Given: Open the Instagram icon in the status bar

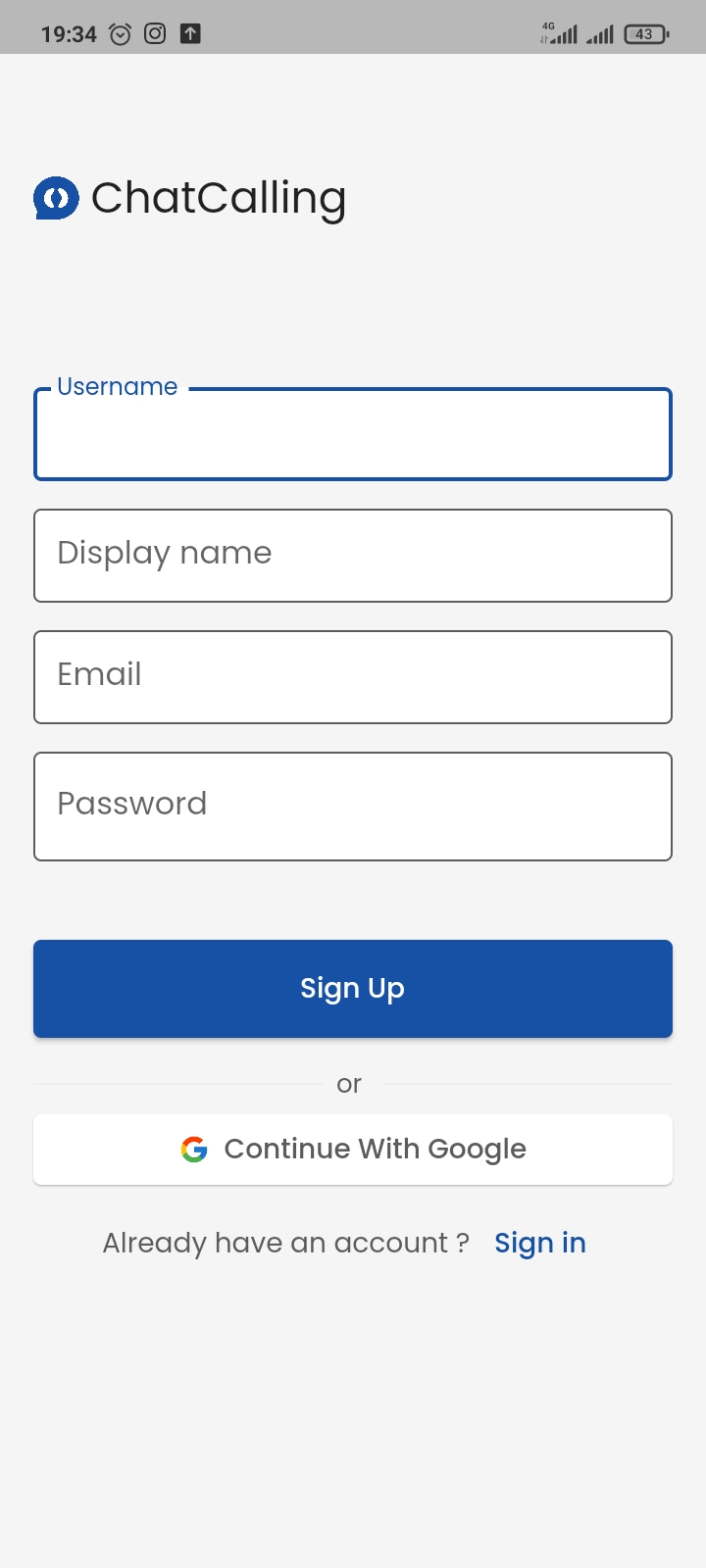Looking at the screenshot, I should [155, 32].
